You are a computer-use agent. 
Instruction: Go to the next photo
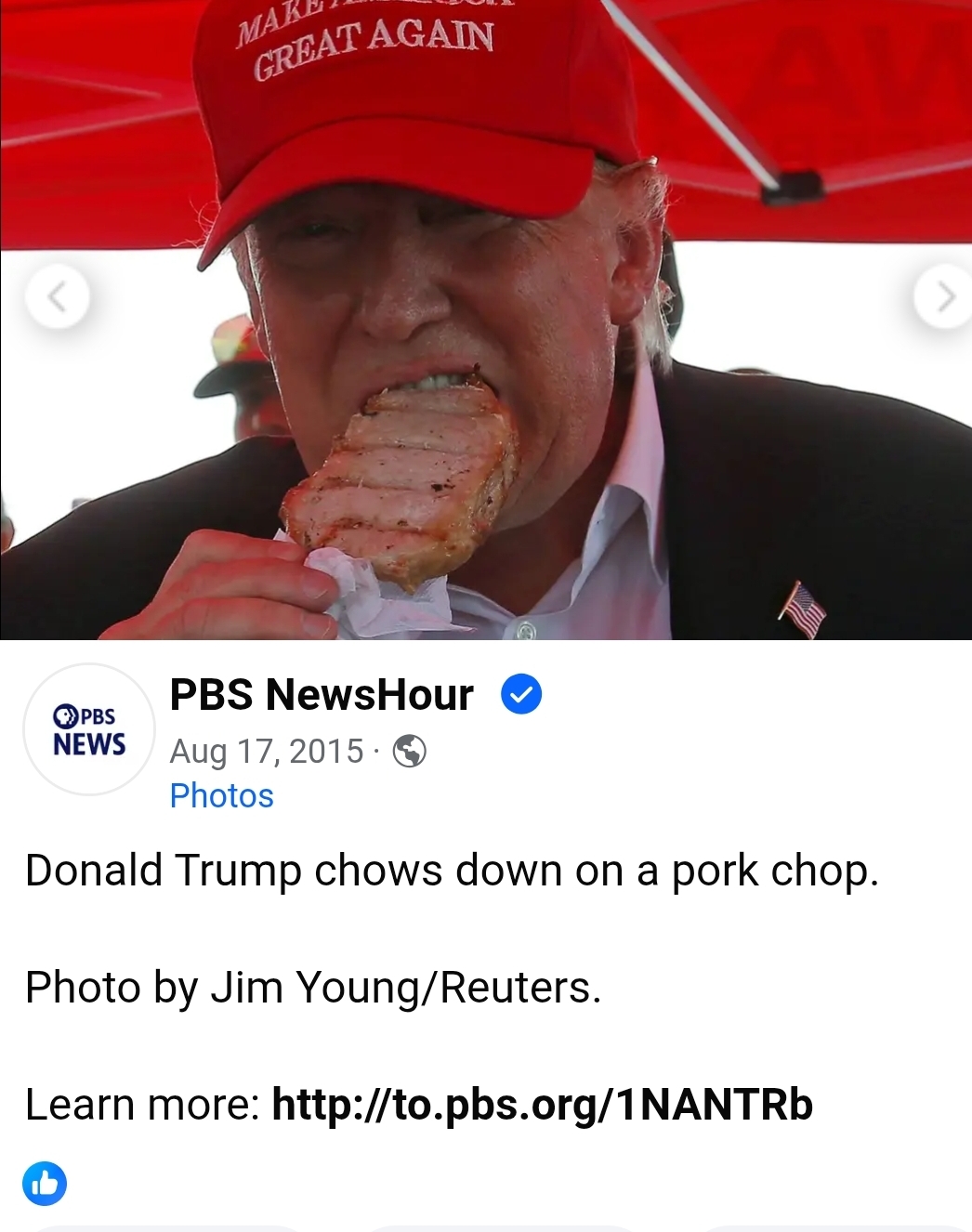942,297
